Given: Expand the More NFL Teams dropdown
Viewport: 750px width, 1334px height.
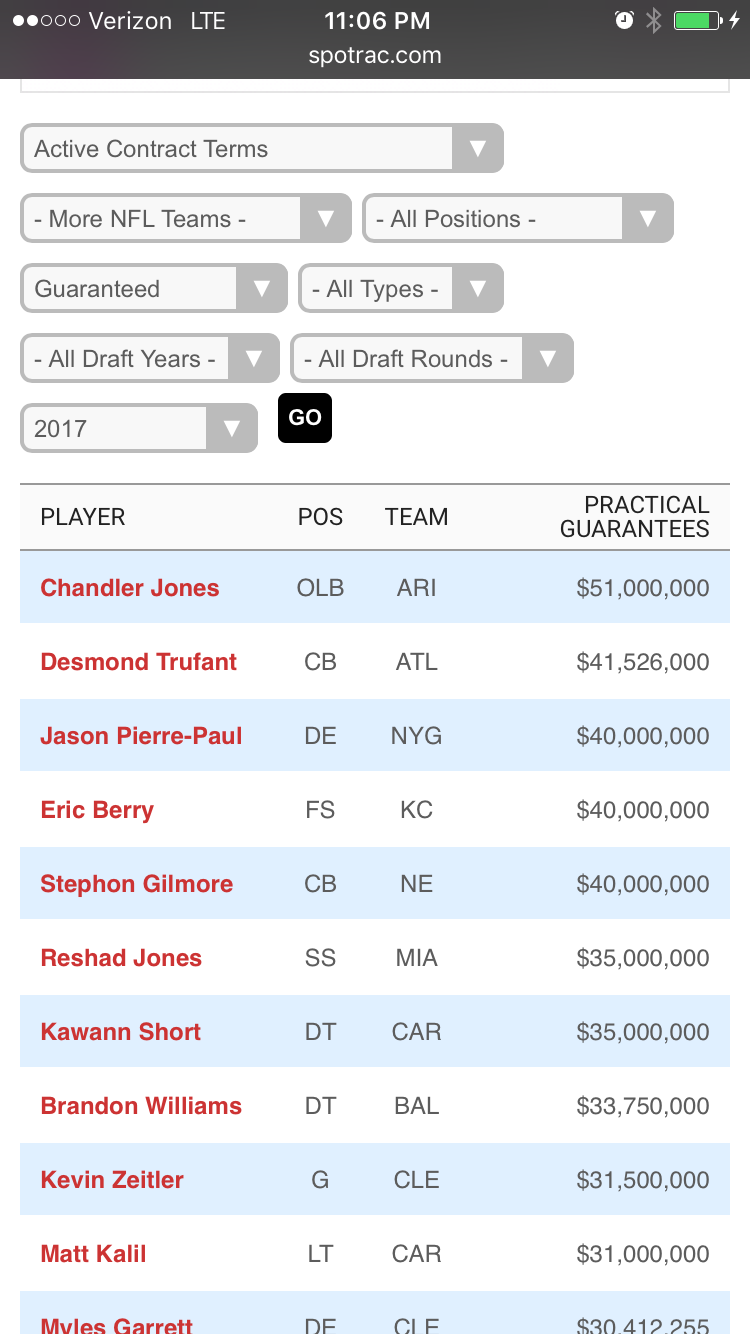Looking at the screenshot, I should point(186,219).
